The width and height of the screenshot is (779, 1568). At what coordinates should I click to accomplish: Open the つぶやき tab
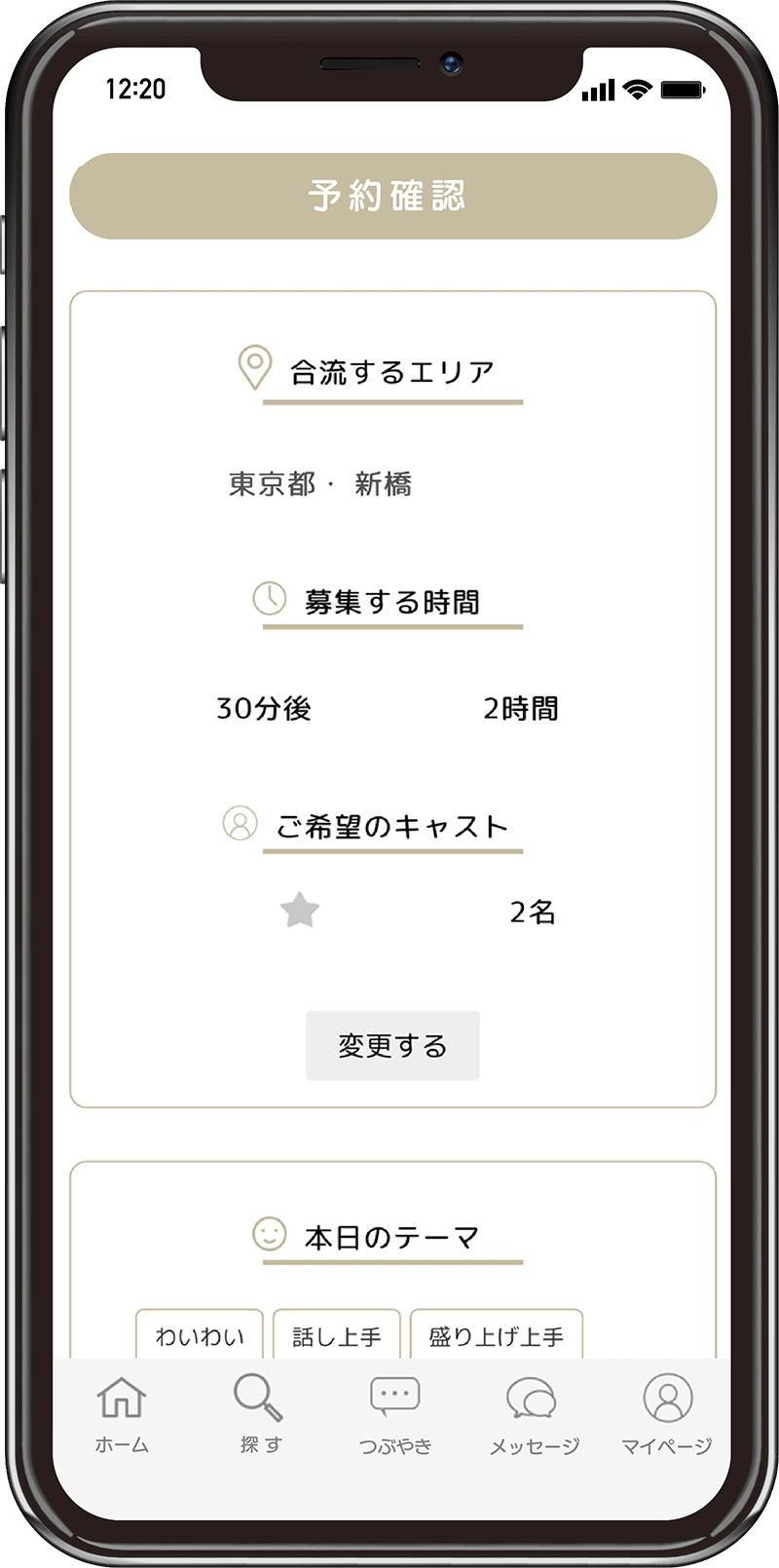coord(395,1414)
